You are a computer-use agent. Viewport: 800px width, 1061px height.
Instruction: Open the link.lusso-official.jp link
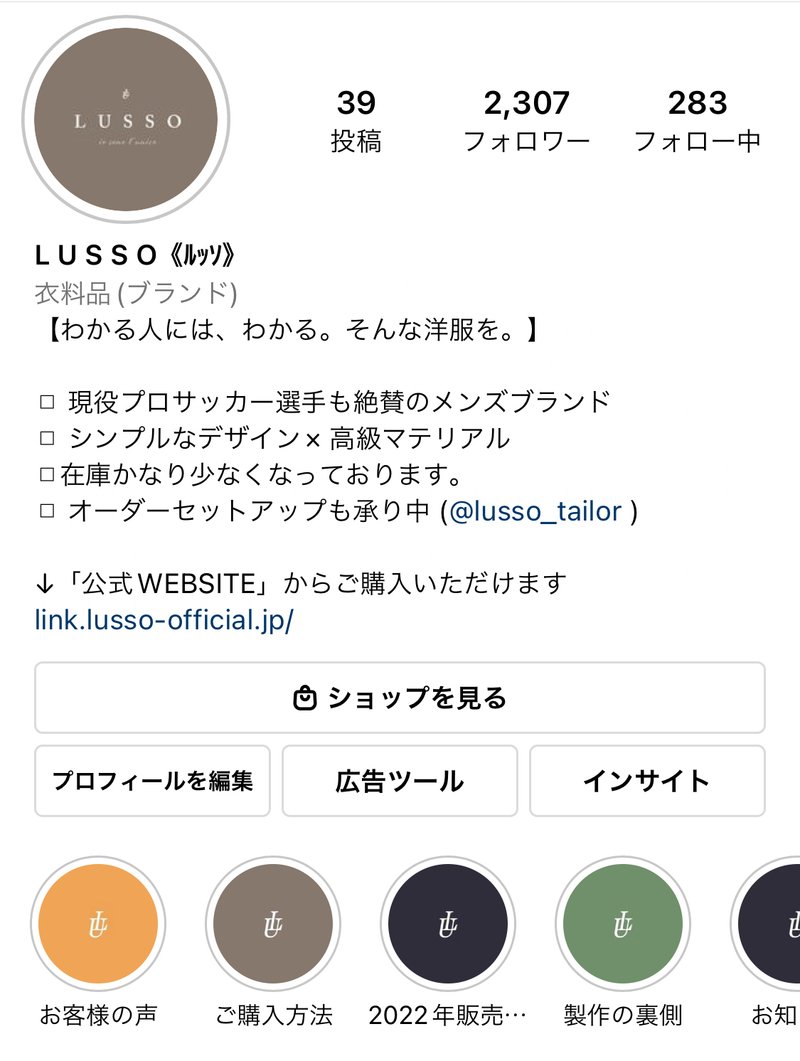[163, 619]
